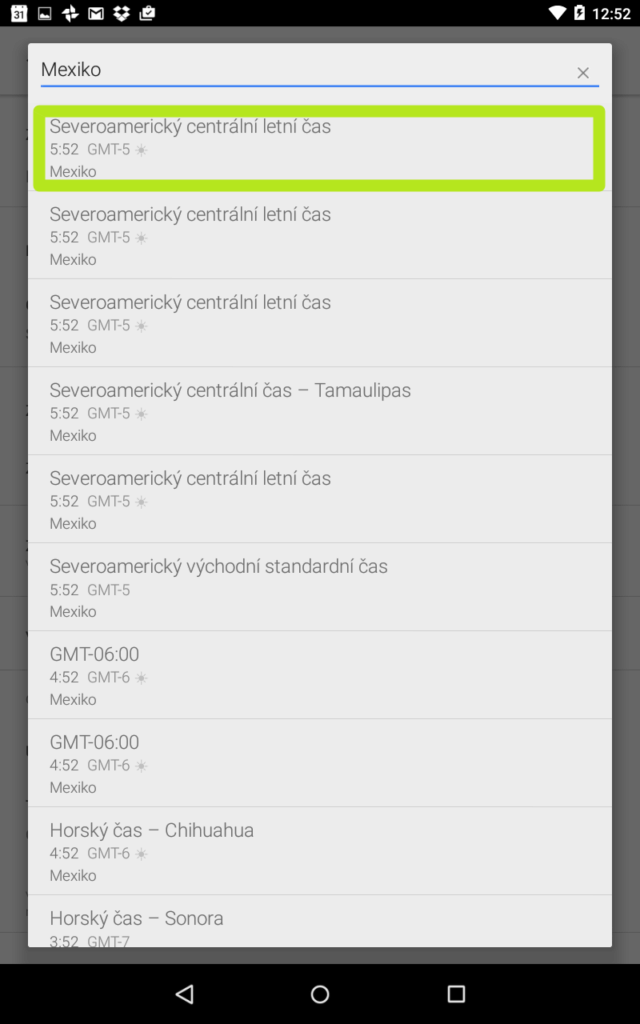Choose Horský čas – Sonora time zone
This screenshot has height=1024, width=640.
319,921
